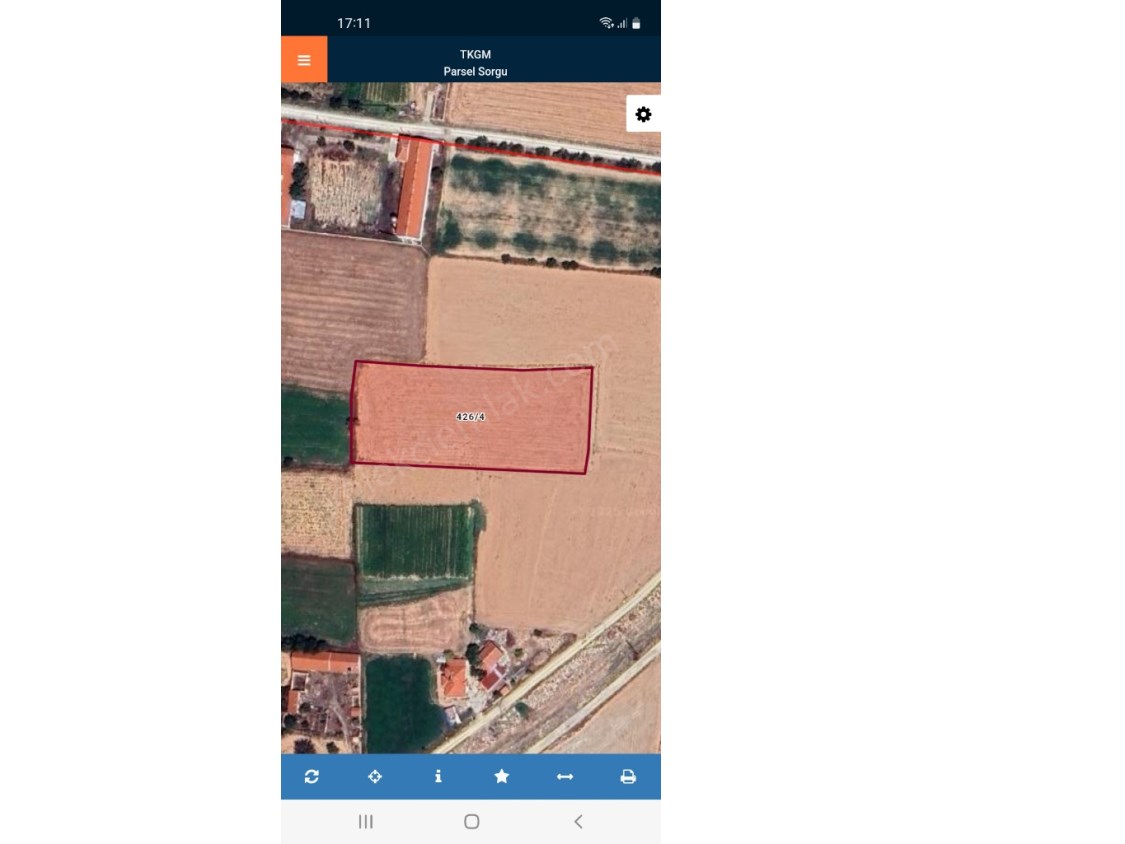Center map on my location

(x=375, y=777)
